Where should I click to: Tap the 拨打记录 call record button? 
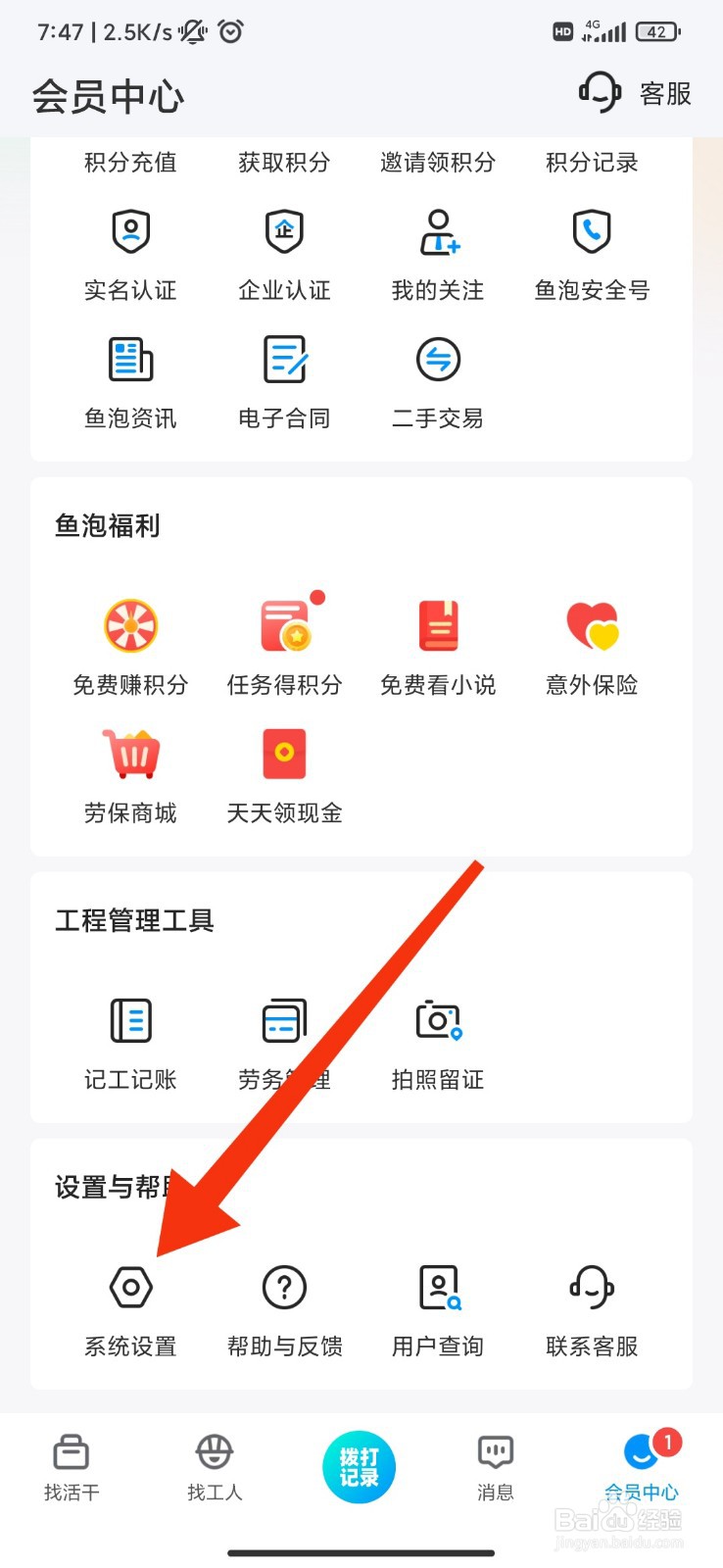pos(358,1465)
